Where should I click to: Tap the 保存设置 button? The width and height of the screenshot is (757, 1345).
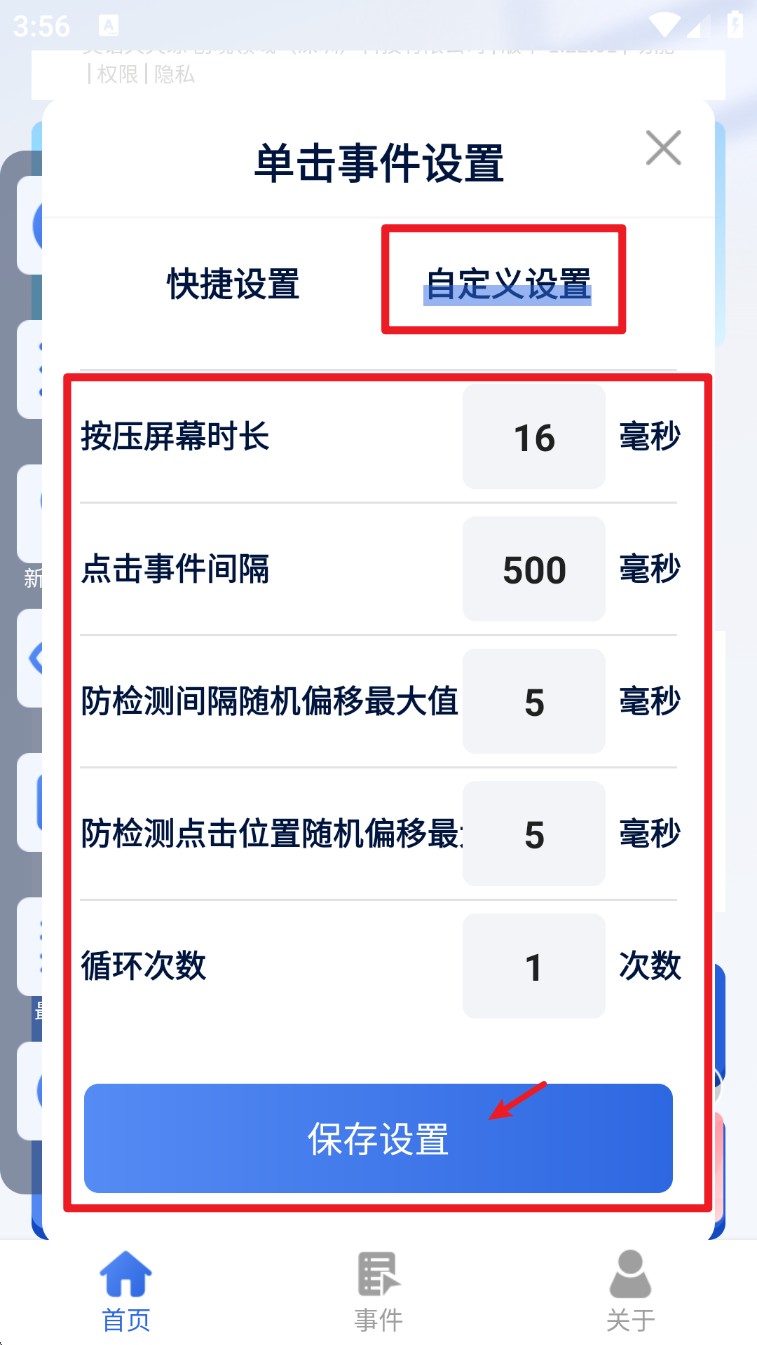click(x=378, y=1138)
